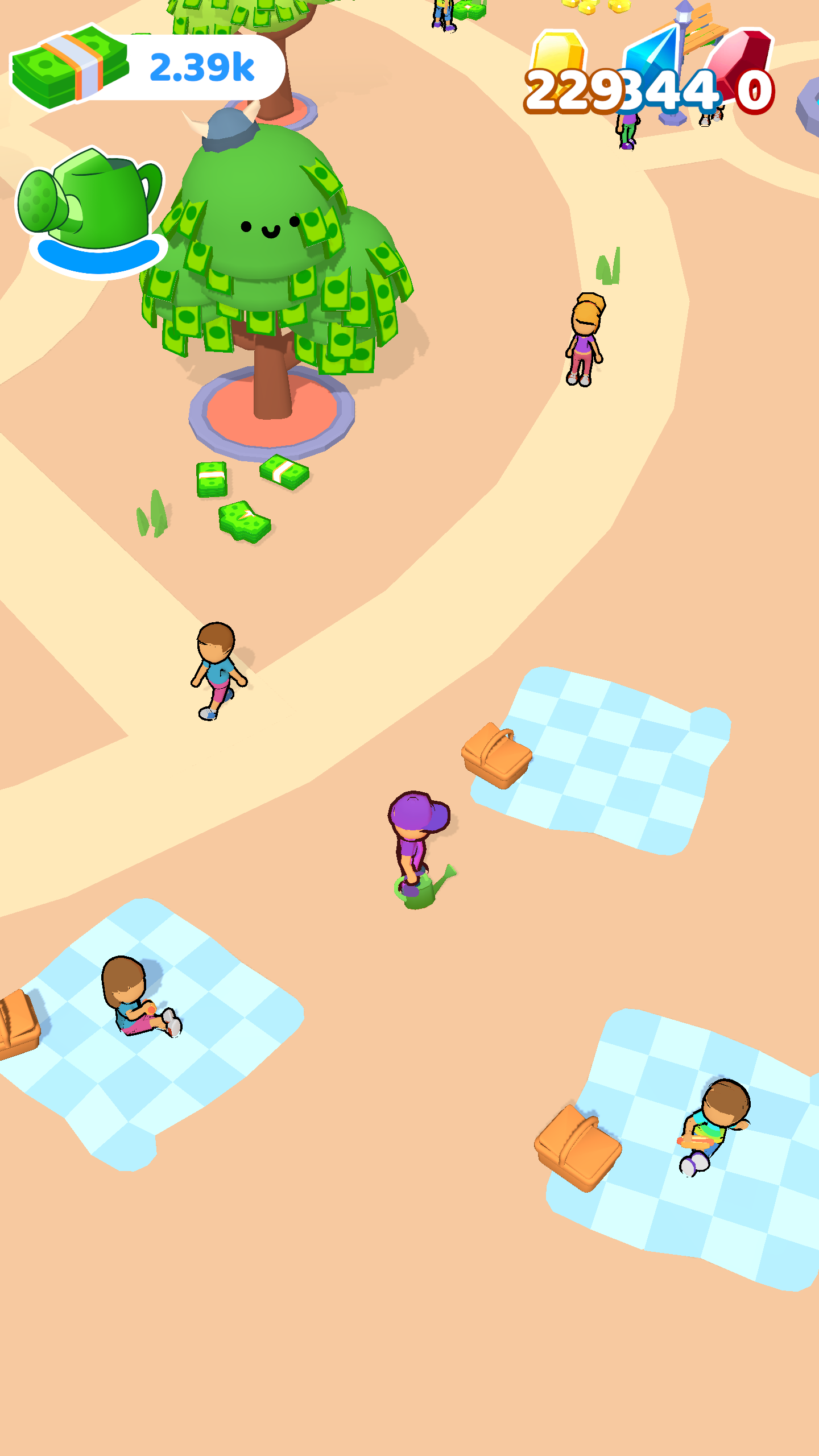The width and height of the screenshot is (819, 1456).
Task: Tap the green watering can button
Action: (91, 210)
